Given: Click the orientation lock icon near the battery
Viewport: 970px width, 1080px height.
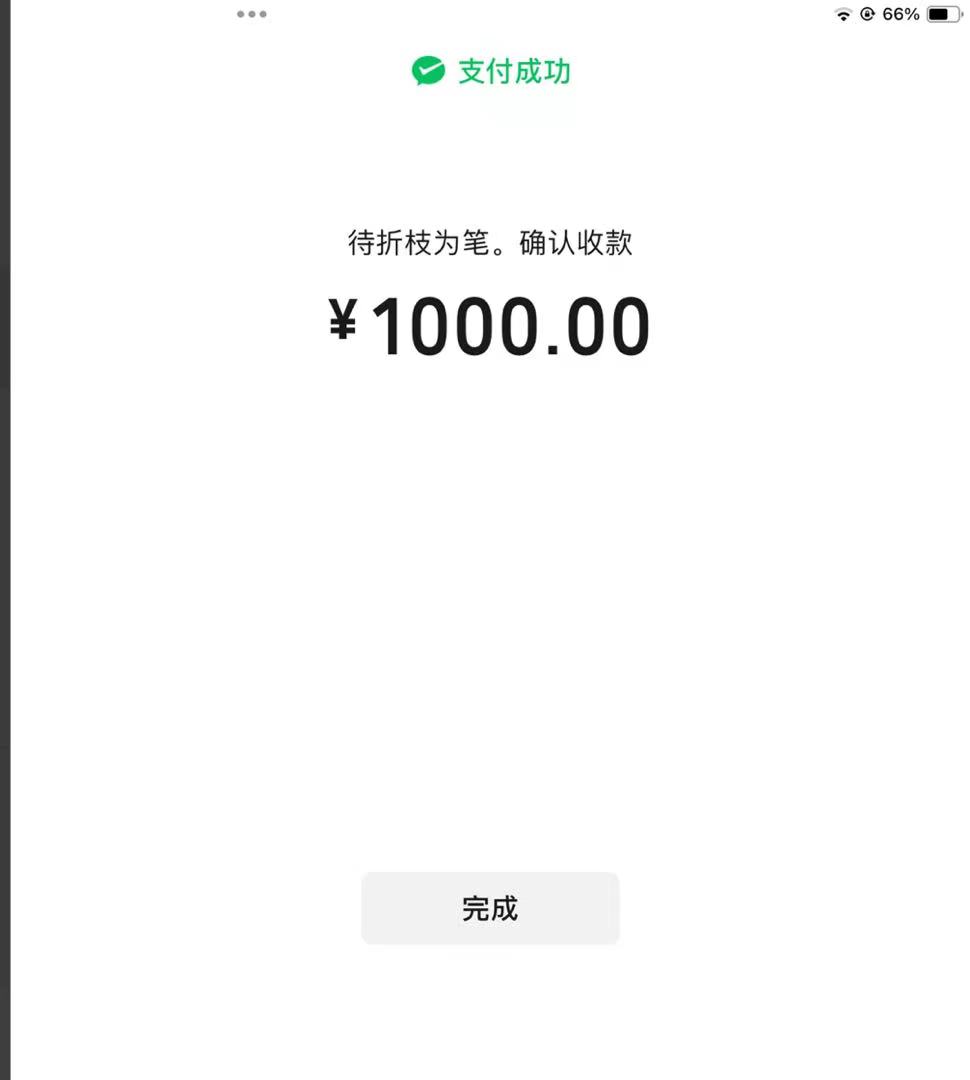Looking at the screenshot, I should [869, 14].
